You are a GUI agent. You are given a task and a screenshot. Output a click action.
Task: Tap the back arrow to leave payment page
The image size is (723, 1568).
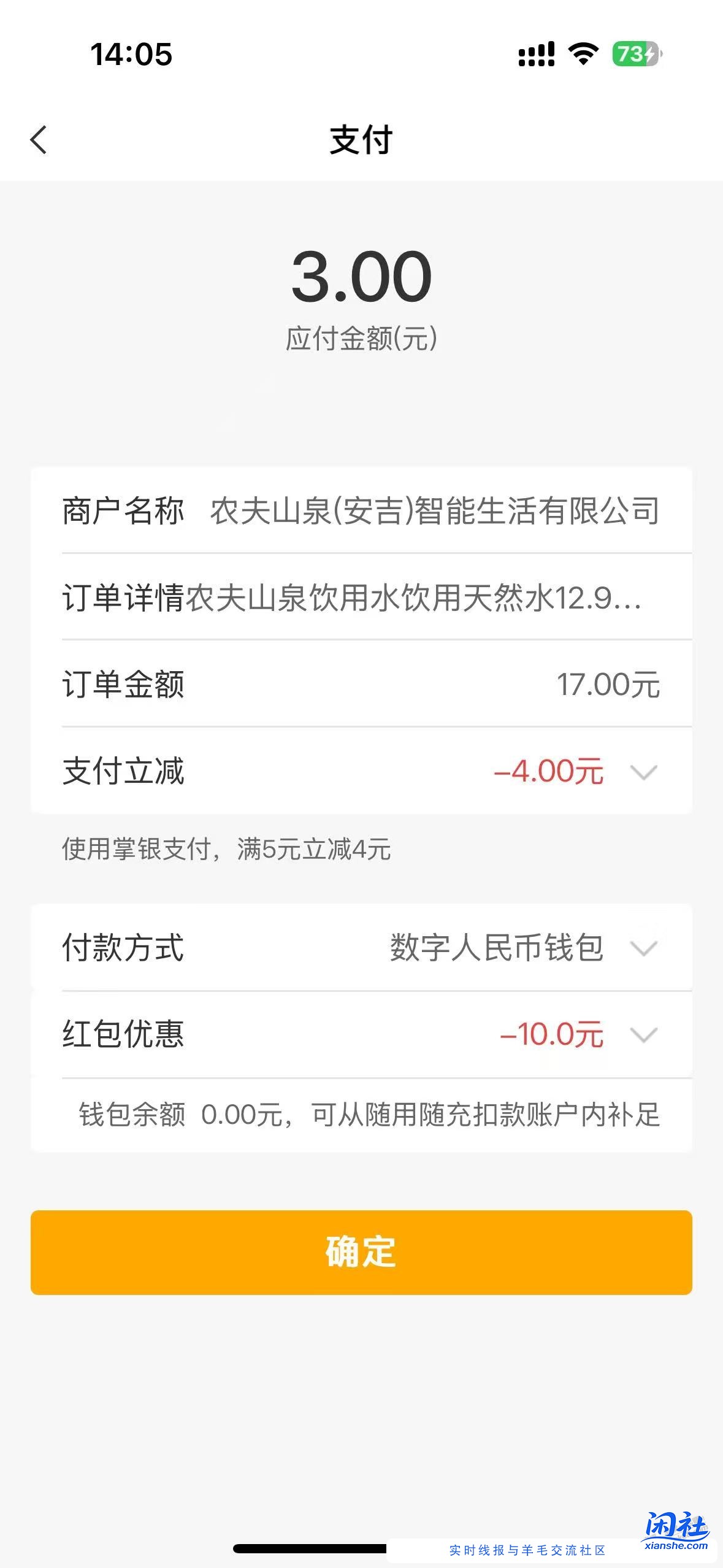pos(39,140)
